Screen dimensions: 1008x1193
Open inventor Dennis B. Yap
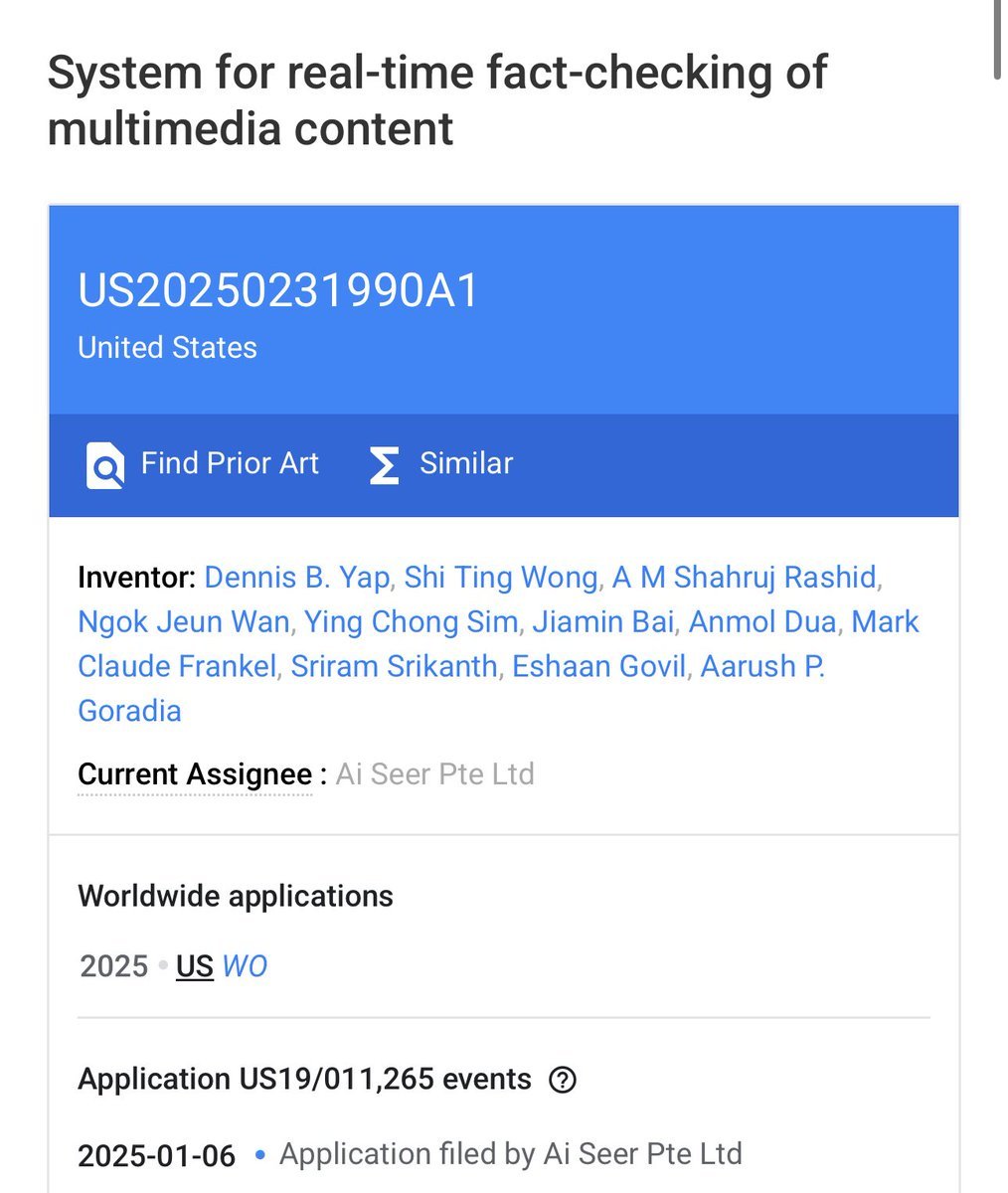pyautogui.click(x=296, y=578)
